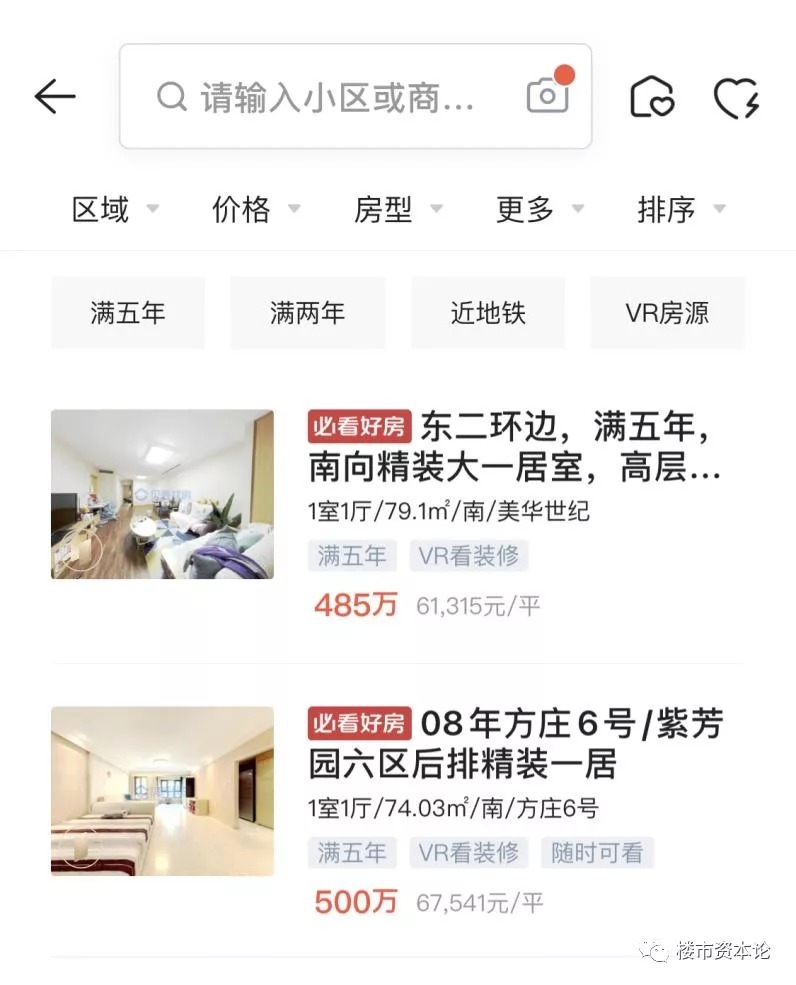This screenshot has width=796, height=985.
Task: Tap the heart with lightning icon
Action: [738, 98]
